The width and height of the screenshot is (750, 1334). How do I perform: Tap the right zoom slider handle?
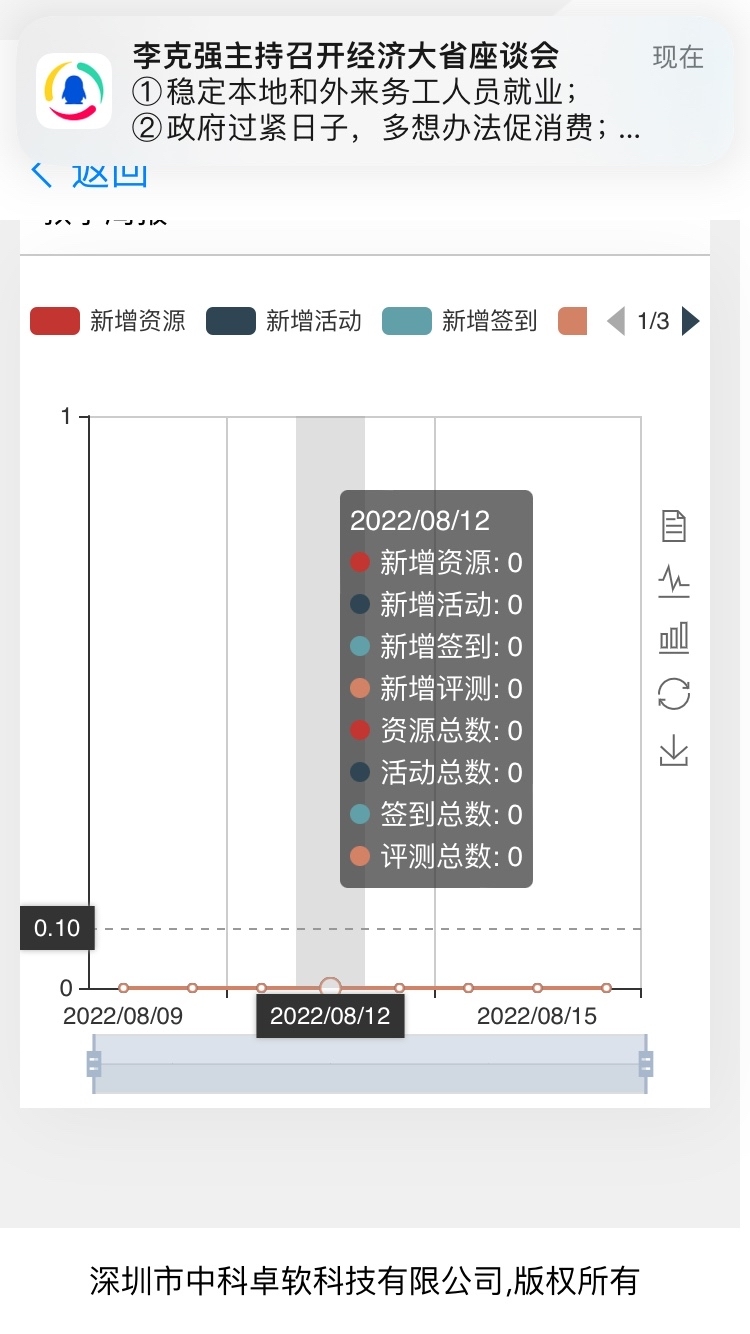pos(646,1063)
